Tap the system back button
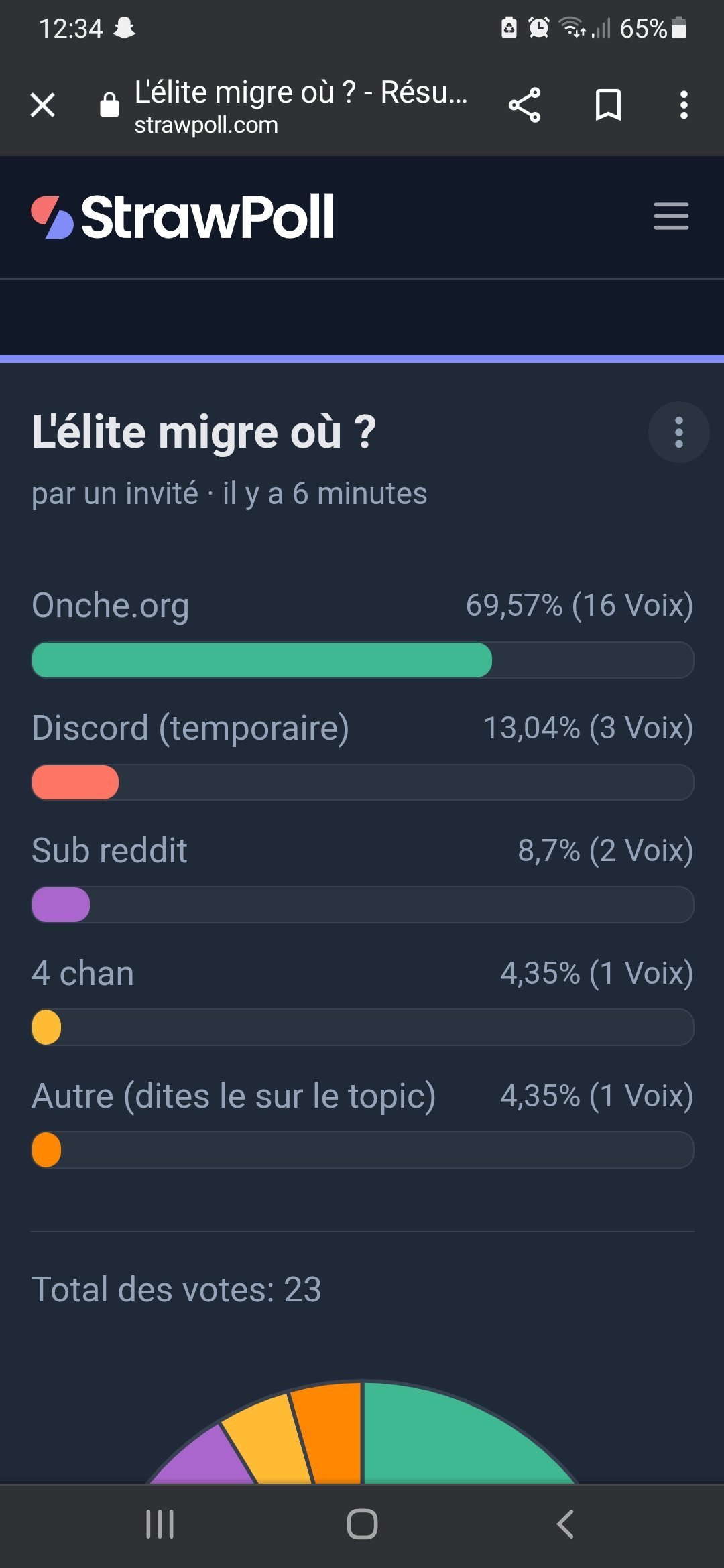The height and width of the screenshot is (1568, 724). [x=565, y=1524]
